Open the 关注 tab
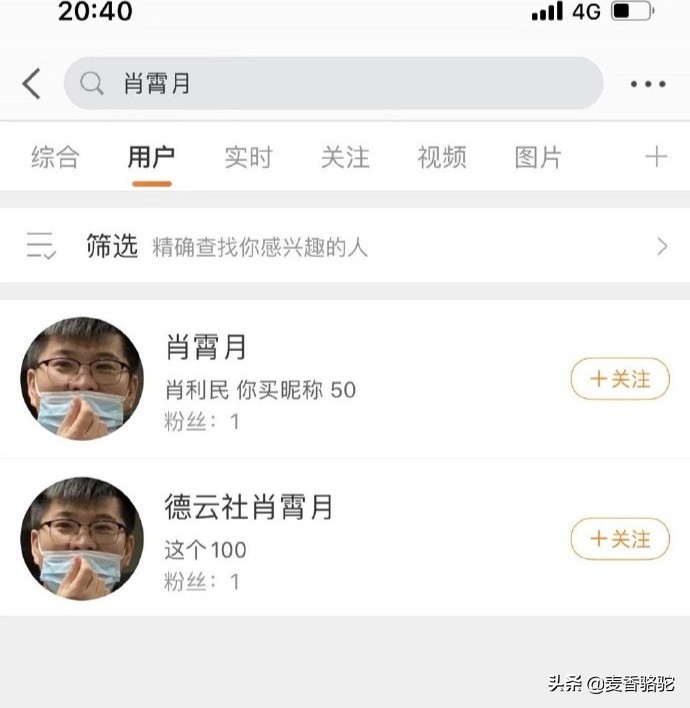Image resolution: width=690 pixels, height=708 pixels. [x=345, y=157]
